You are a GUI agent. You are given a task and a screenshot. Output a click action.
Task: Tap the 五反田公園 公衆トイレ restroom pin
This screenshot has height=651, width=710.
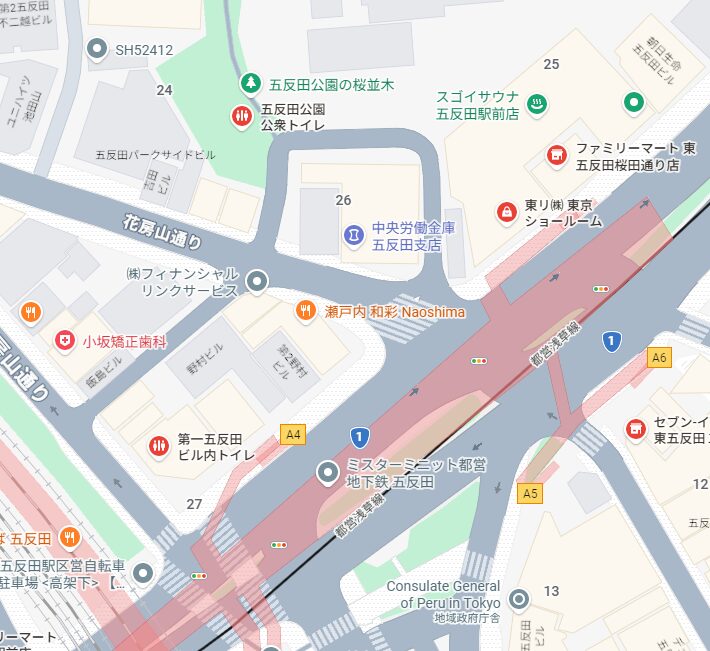point(241,117)
